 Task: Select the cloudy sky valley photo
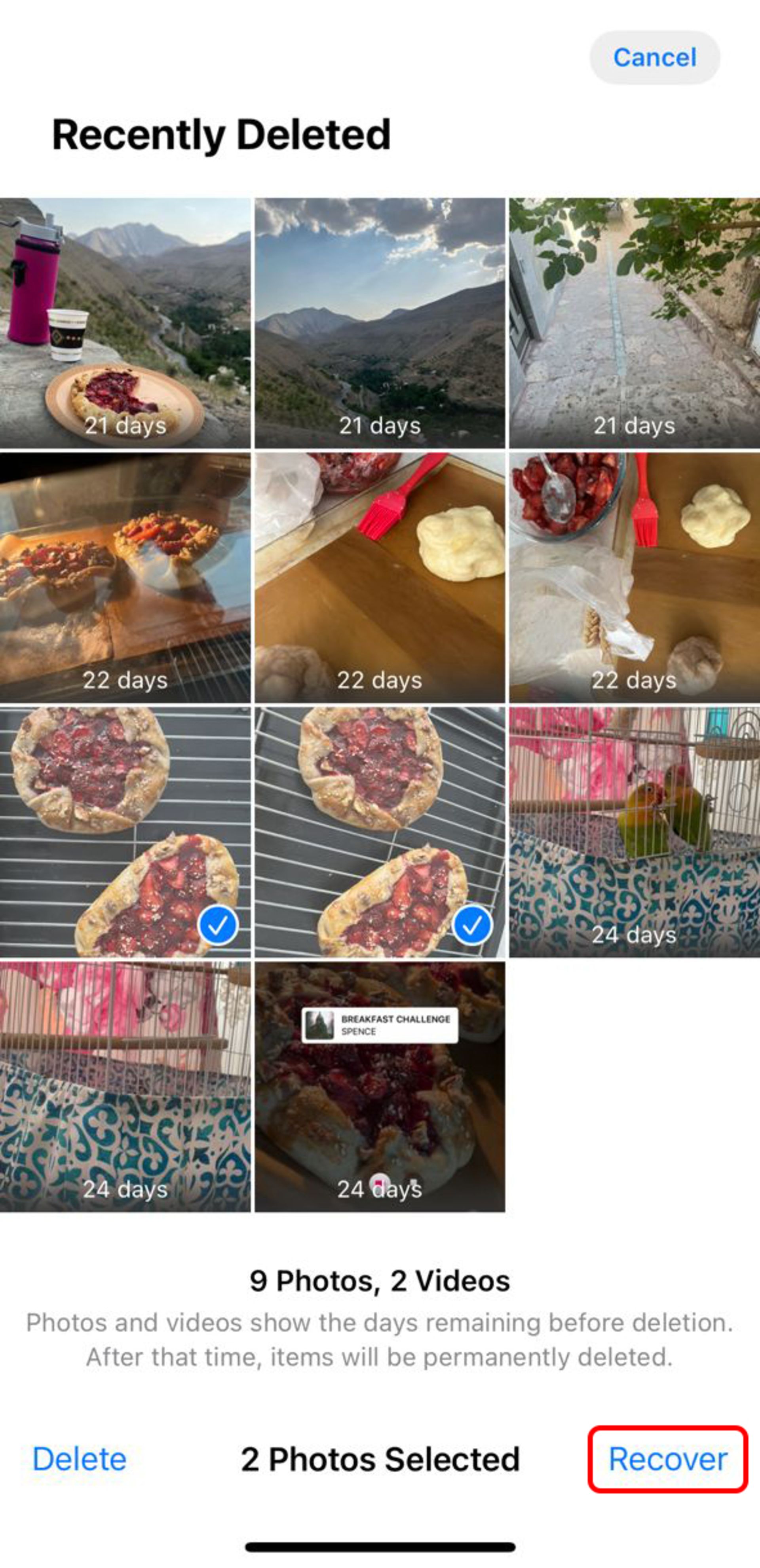click(x=379, y=322)
